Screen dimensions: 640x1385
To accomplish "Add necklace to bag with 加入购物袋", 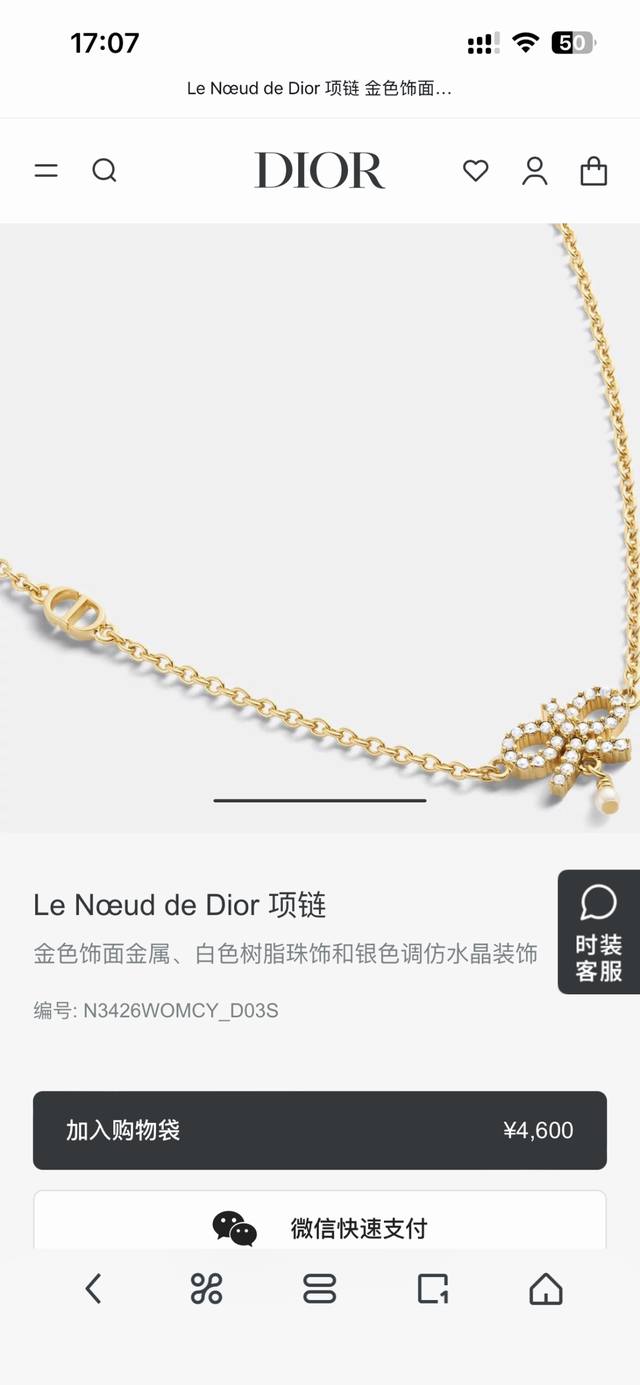I will (x=320, y=1130).
